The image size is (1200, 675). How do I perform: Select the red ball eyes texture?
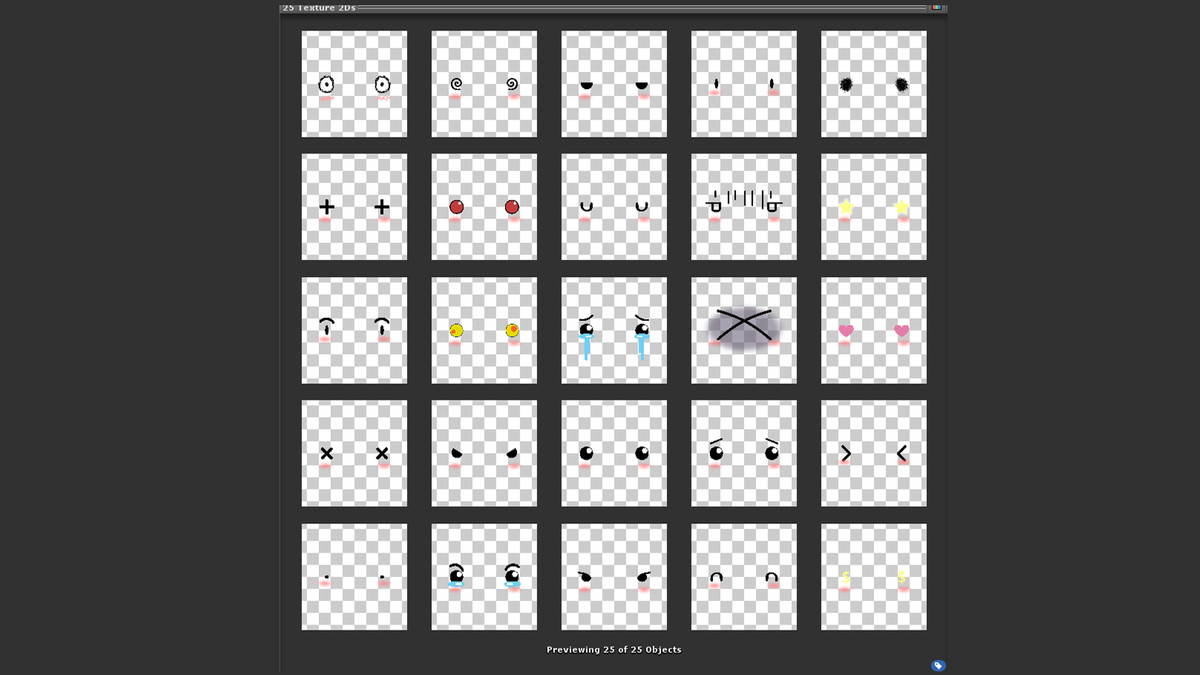484,207
